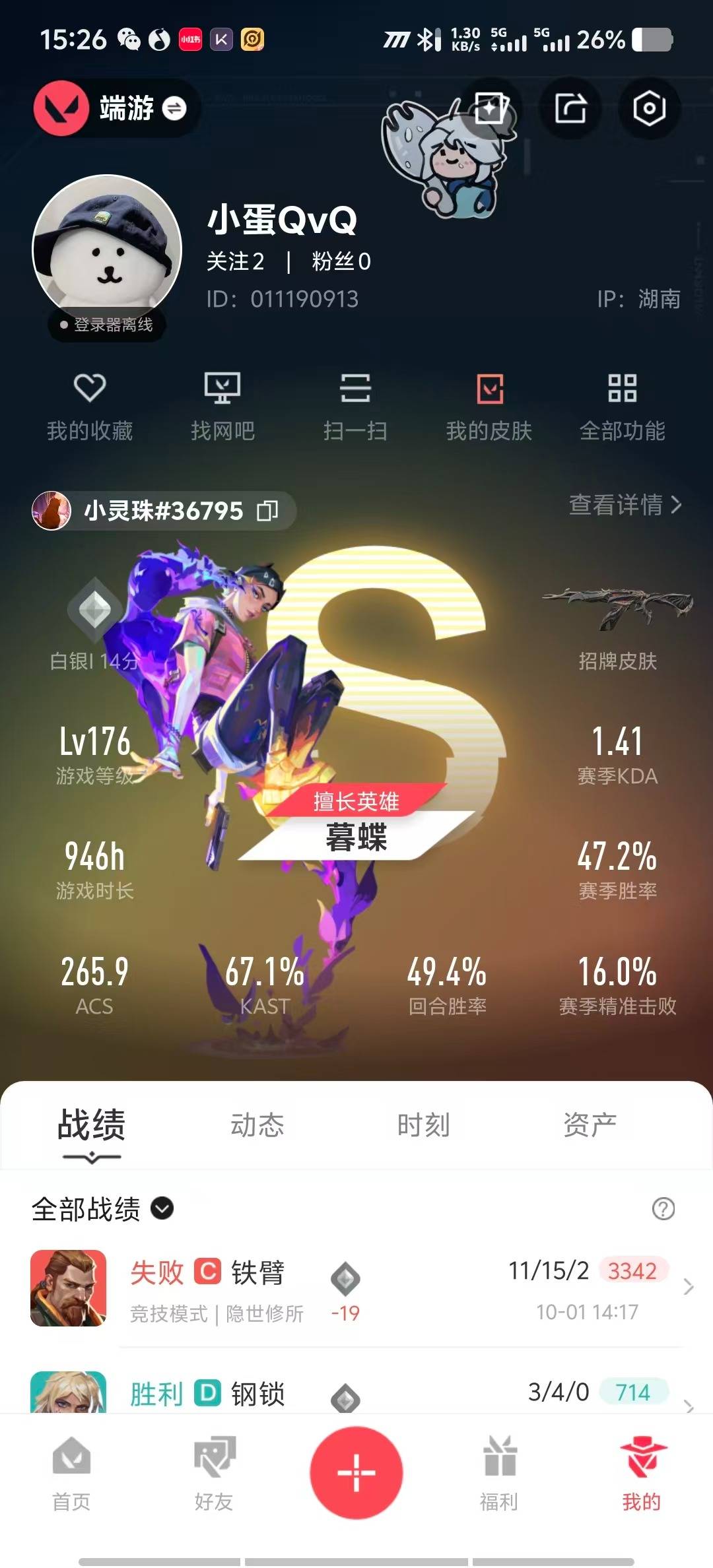Screen dimensions: 713x1568
Task: Switch to the 时刻 tab
Action: coord(423,1125)
